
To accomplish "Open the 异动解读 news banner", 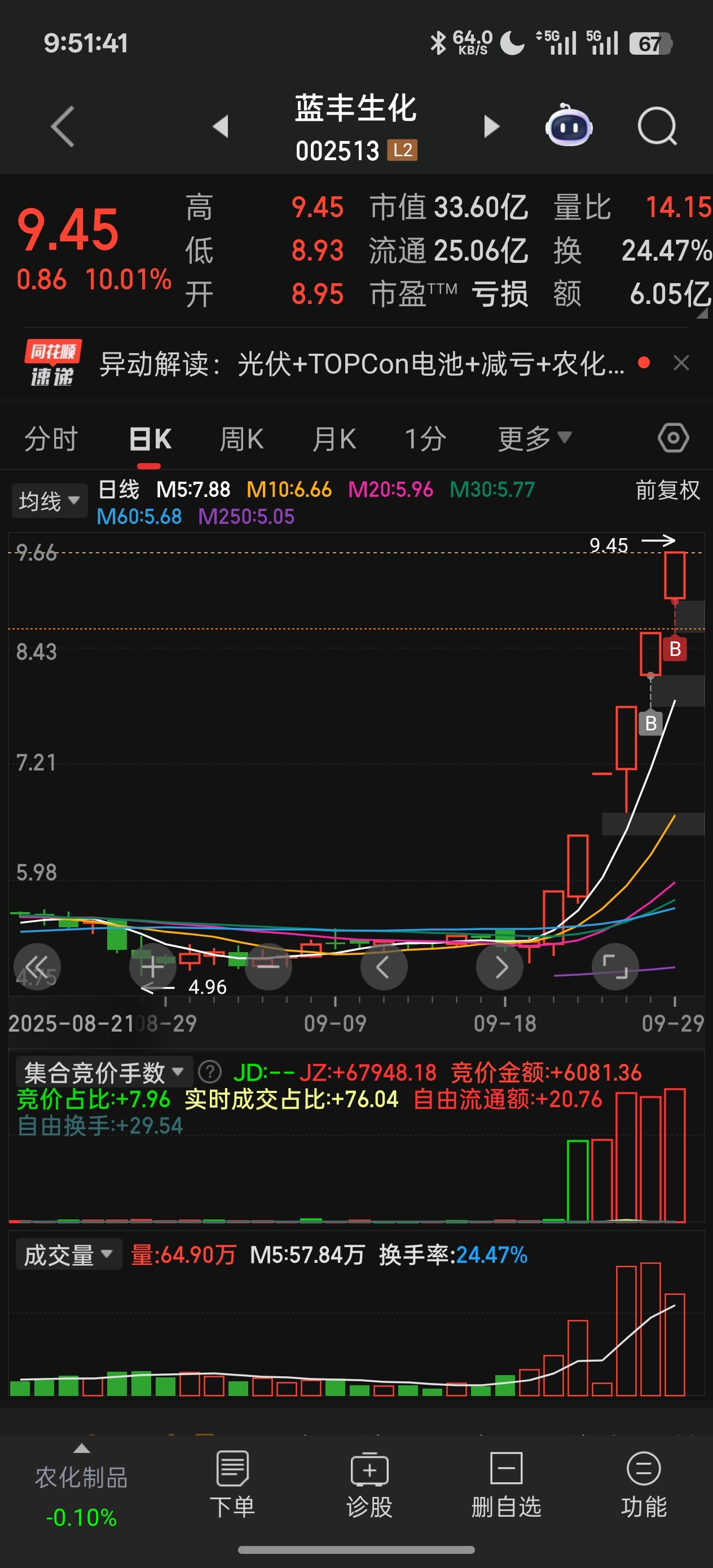I will tap(362, 364).
